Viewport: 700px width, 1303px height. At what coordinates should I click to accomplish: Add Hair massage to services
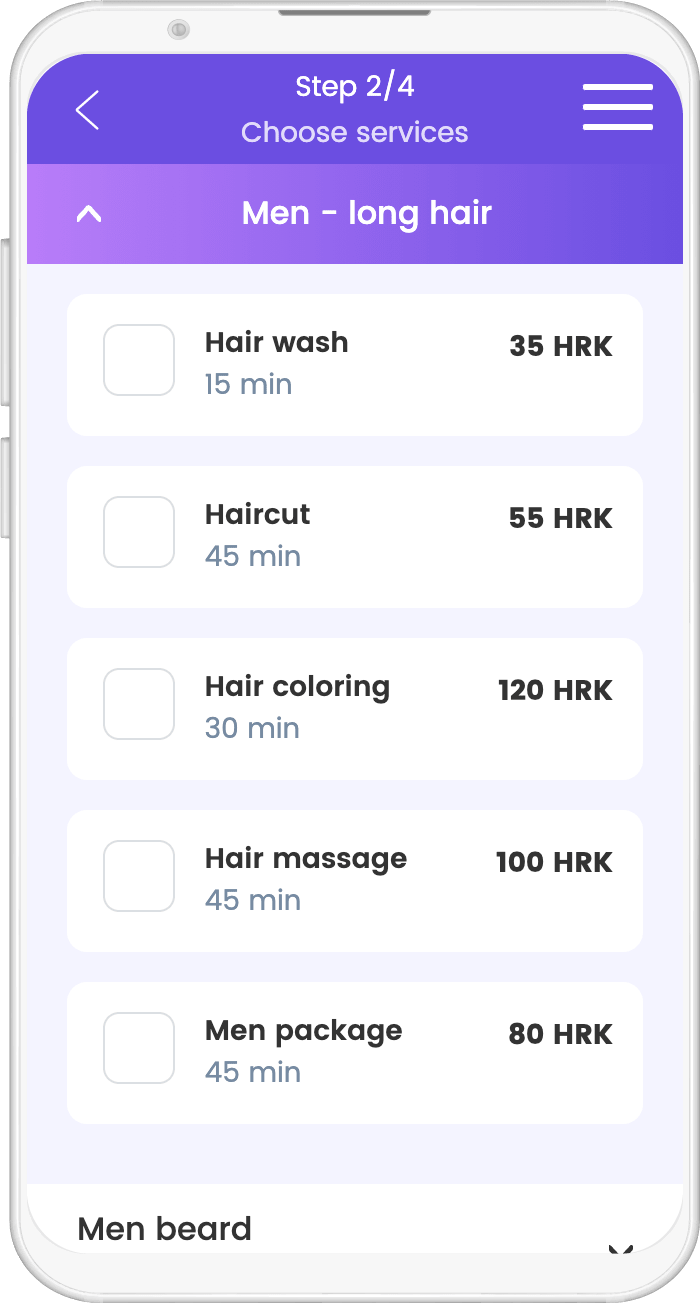coord(139,876)
